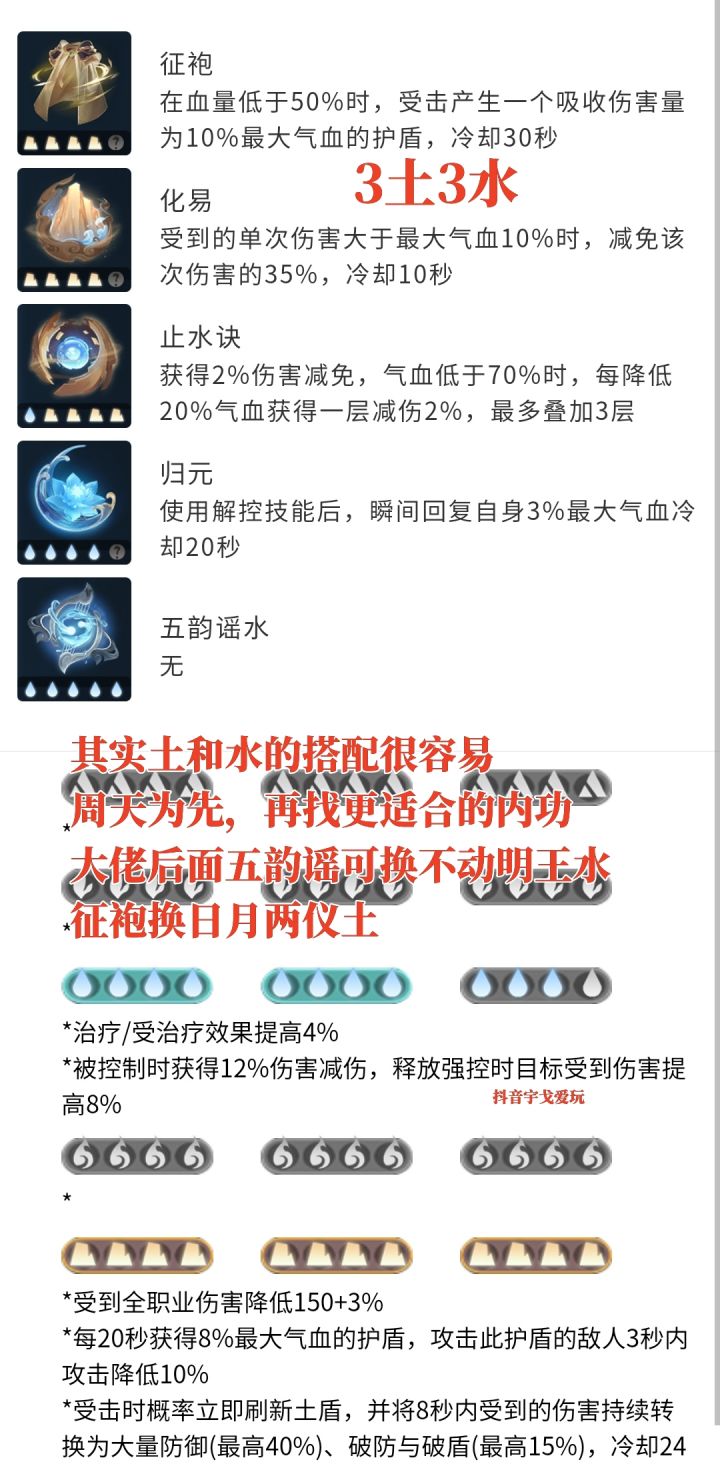The height and width of the screenshot is (1470, 720).
Task: Click the leftmost teal water droplet slot bar
Action: 137,985
